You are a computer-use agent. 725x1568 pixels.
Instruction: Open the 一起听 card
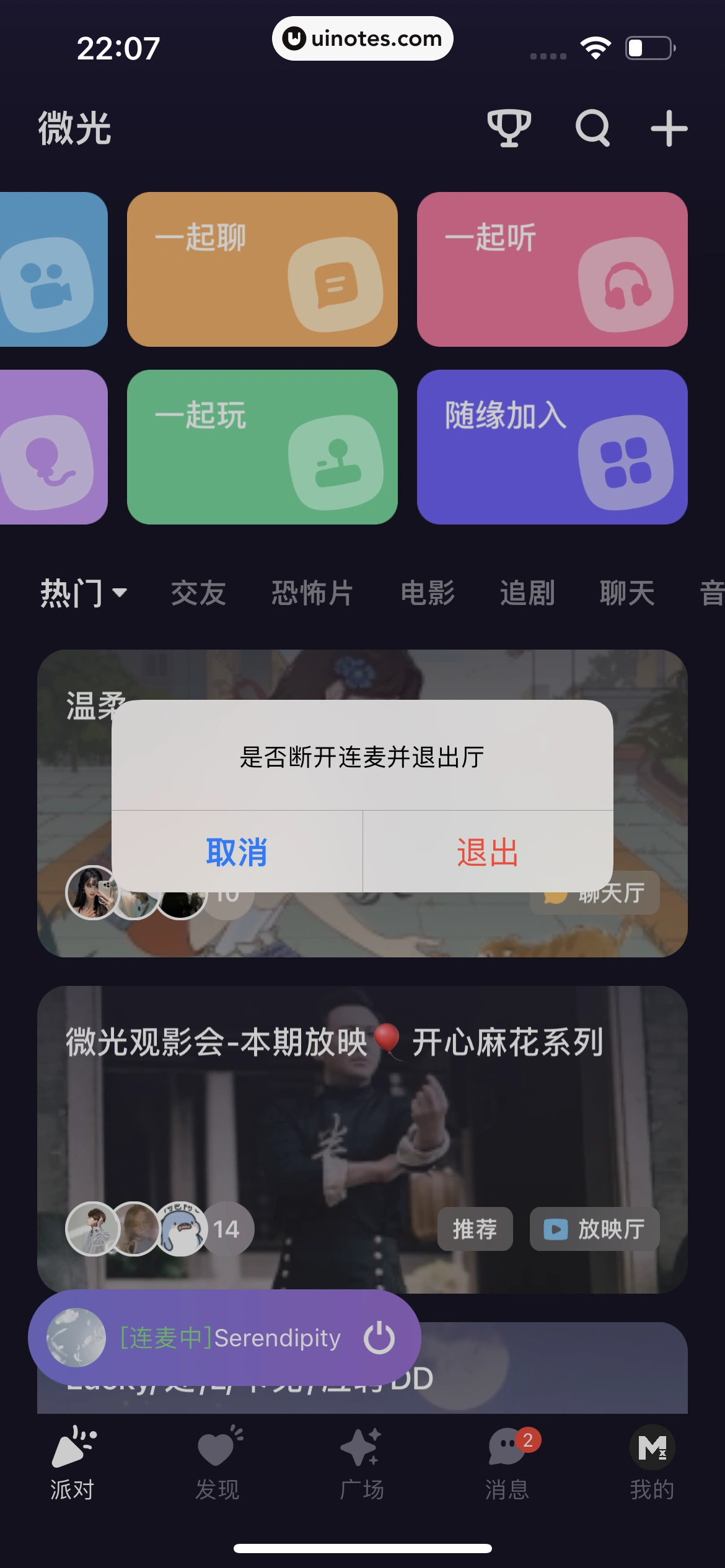click(551, 269)
